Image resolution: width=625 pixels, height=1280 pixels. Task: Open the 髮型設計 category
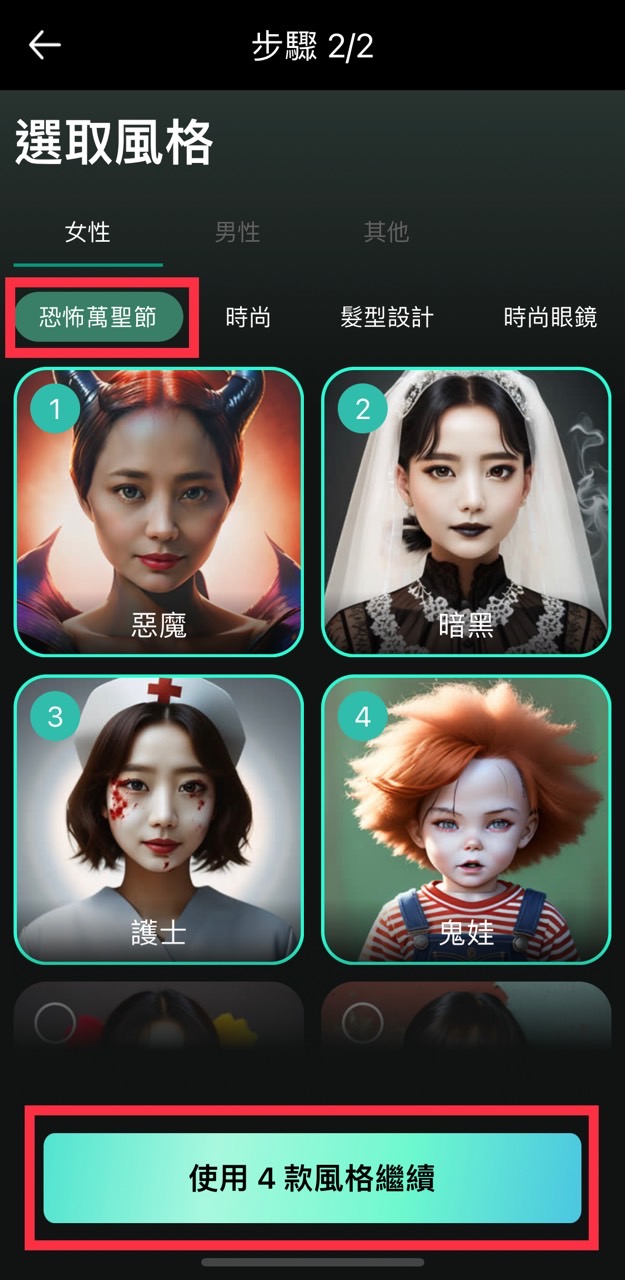point(387,318)
